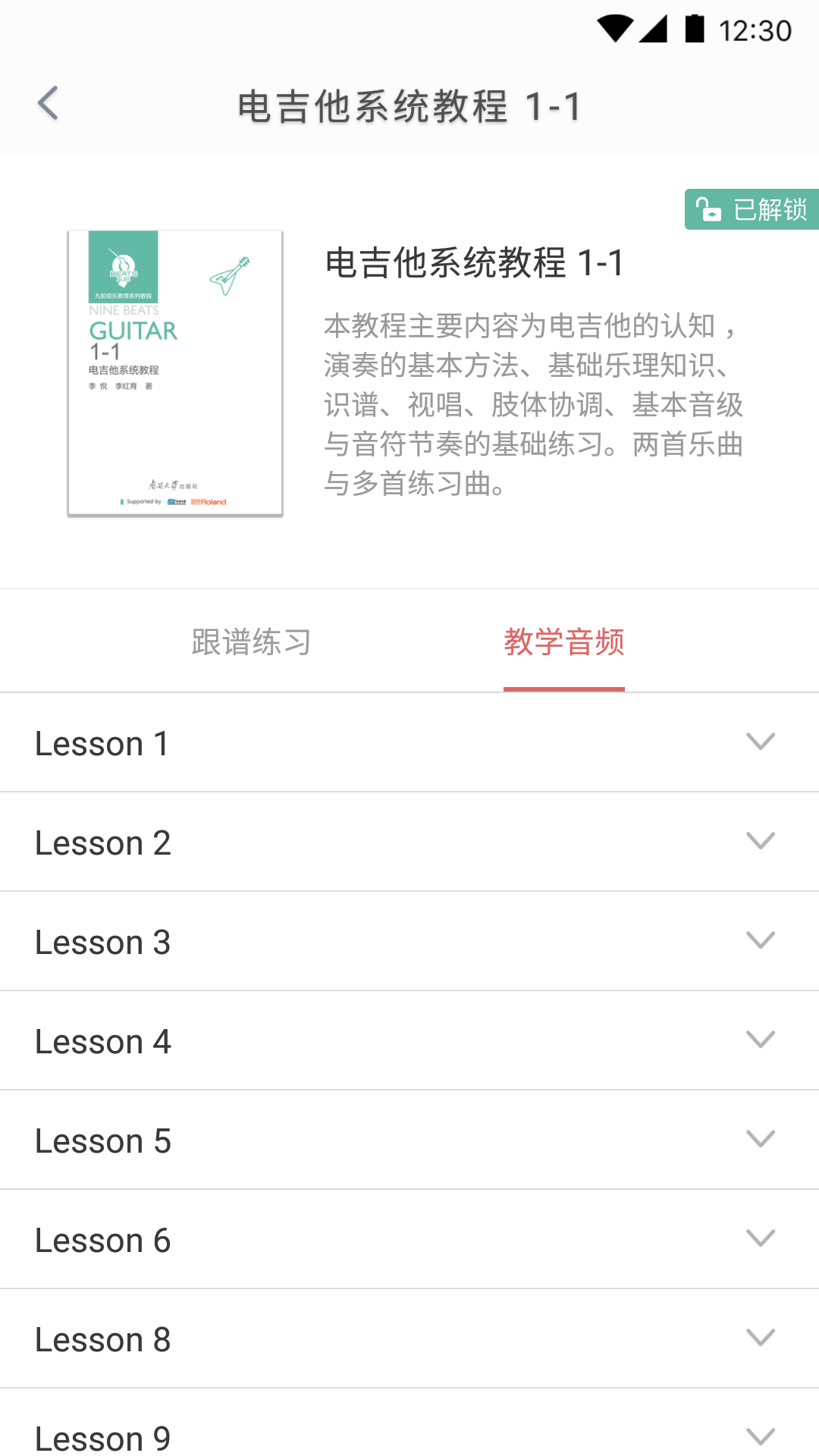Screen dimensions: 819x1456
Task: Expand Lesson 2 with its chevron
Action: [761, 842]
